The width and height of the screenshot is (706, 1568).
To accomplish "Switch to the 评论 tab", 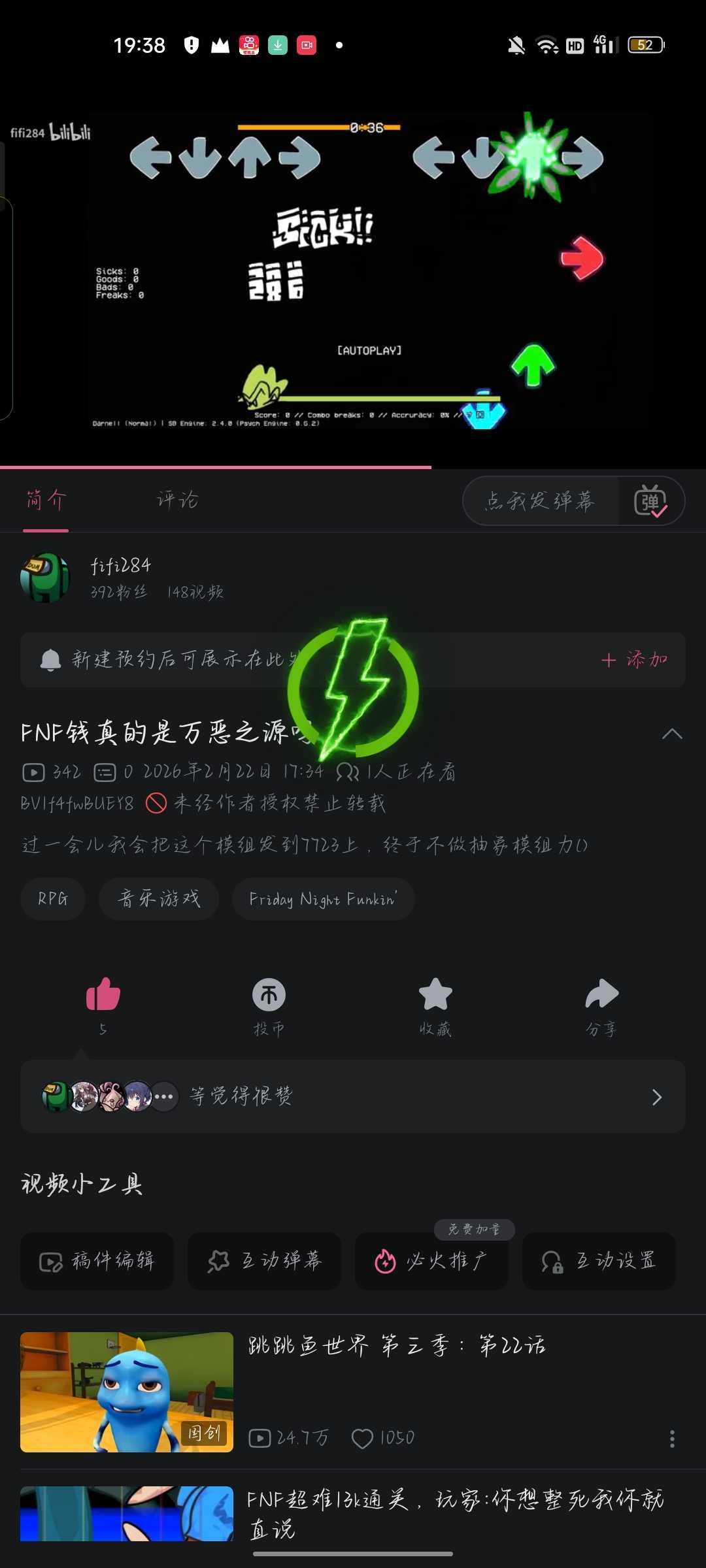I will 177,500.
